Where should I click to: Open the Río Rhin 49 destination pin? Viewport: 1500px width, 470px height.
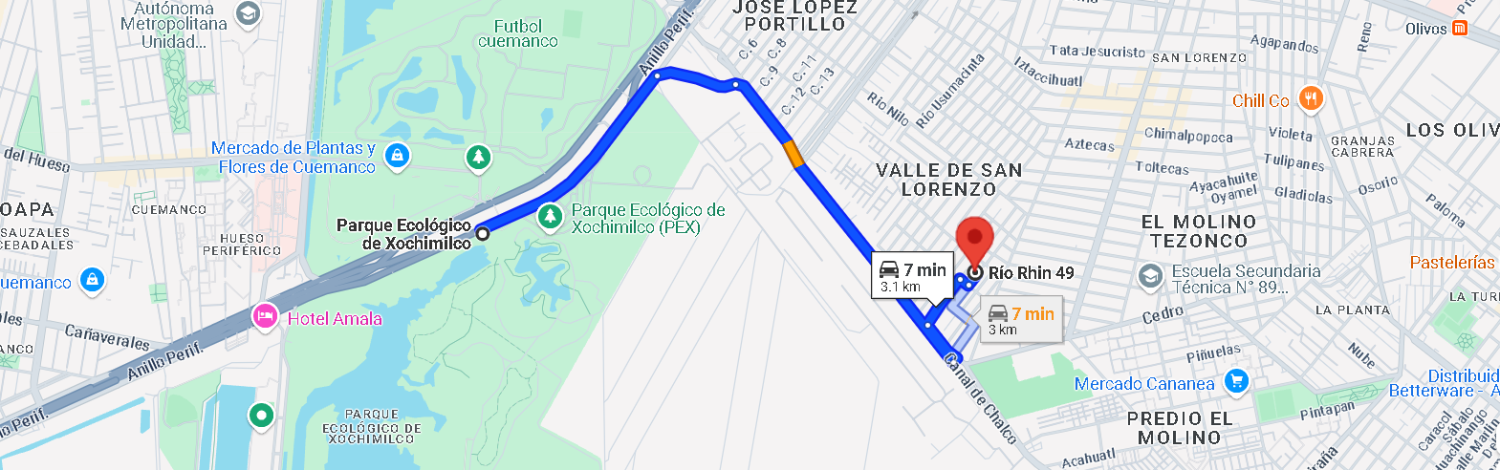click(975, 240)
